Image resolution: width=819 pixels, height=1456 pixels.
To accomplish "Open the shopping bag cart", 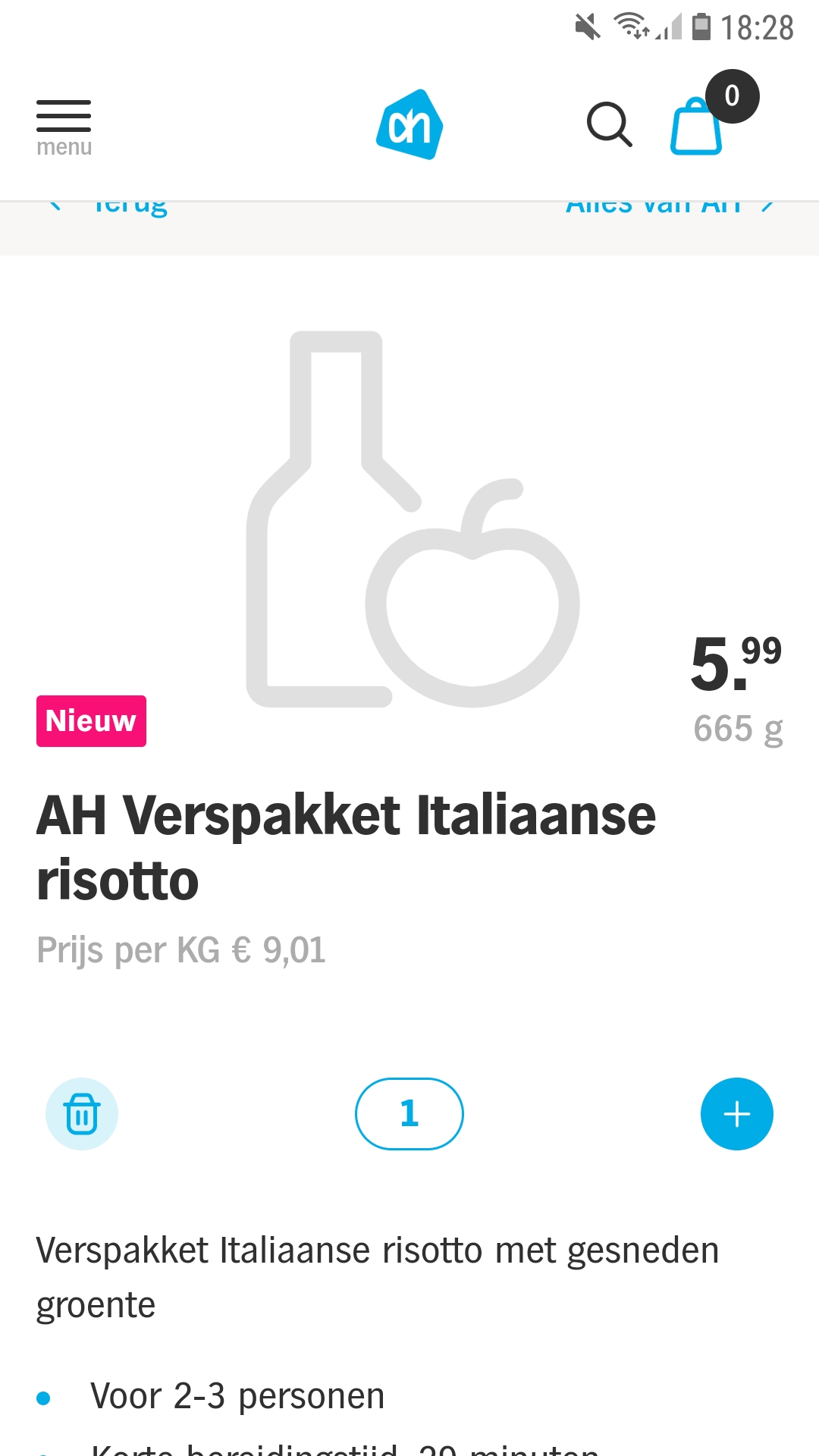I will 696,126.
